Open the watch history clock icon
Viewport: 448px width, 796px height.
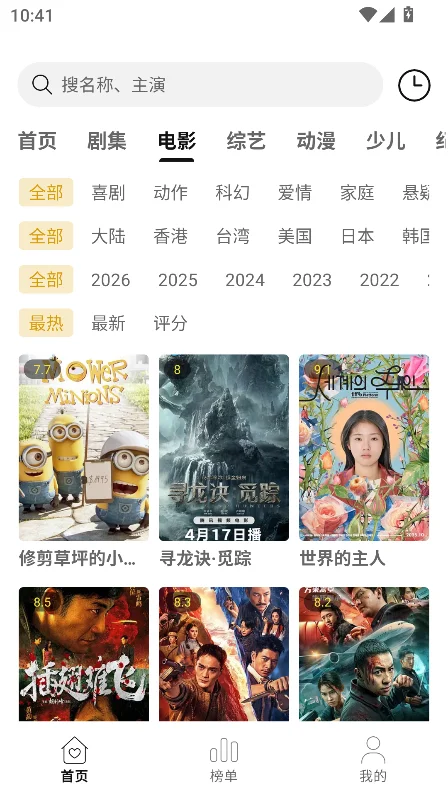(414, 85)
